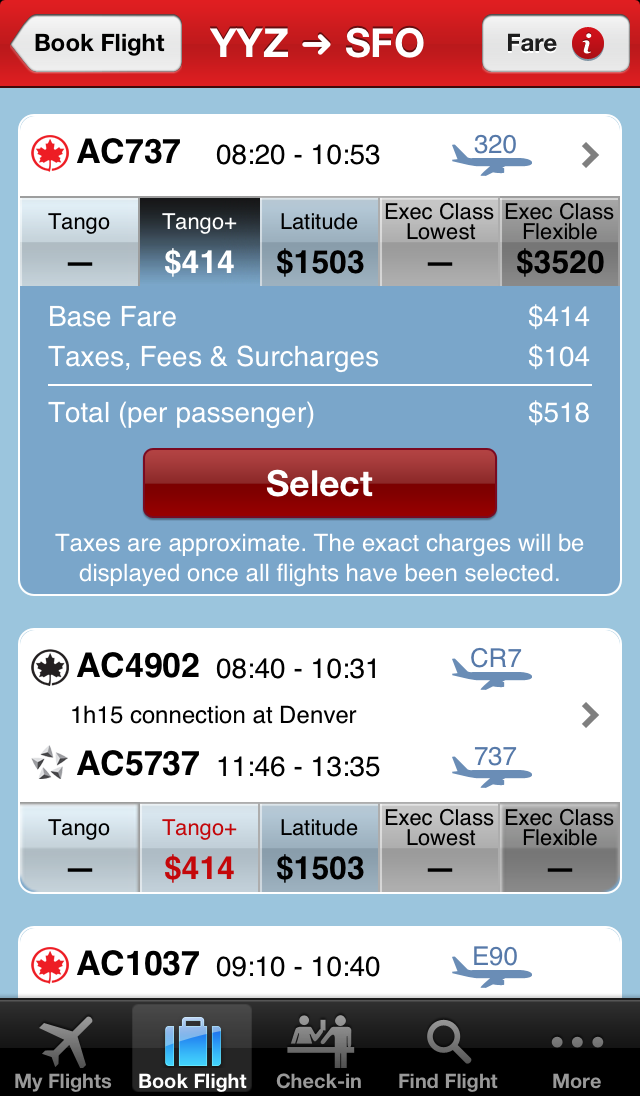This screenshot has height=1096, width=640.
Task: Open flight details chevron for AC737
Action: click(590, 155)
